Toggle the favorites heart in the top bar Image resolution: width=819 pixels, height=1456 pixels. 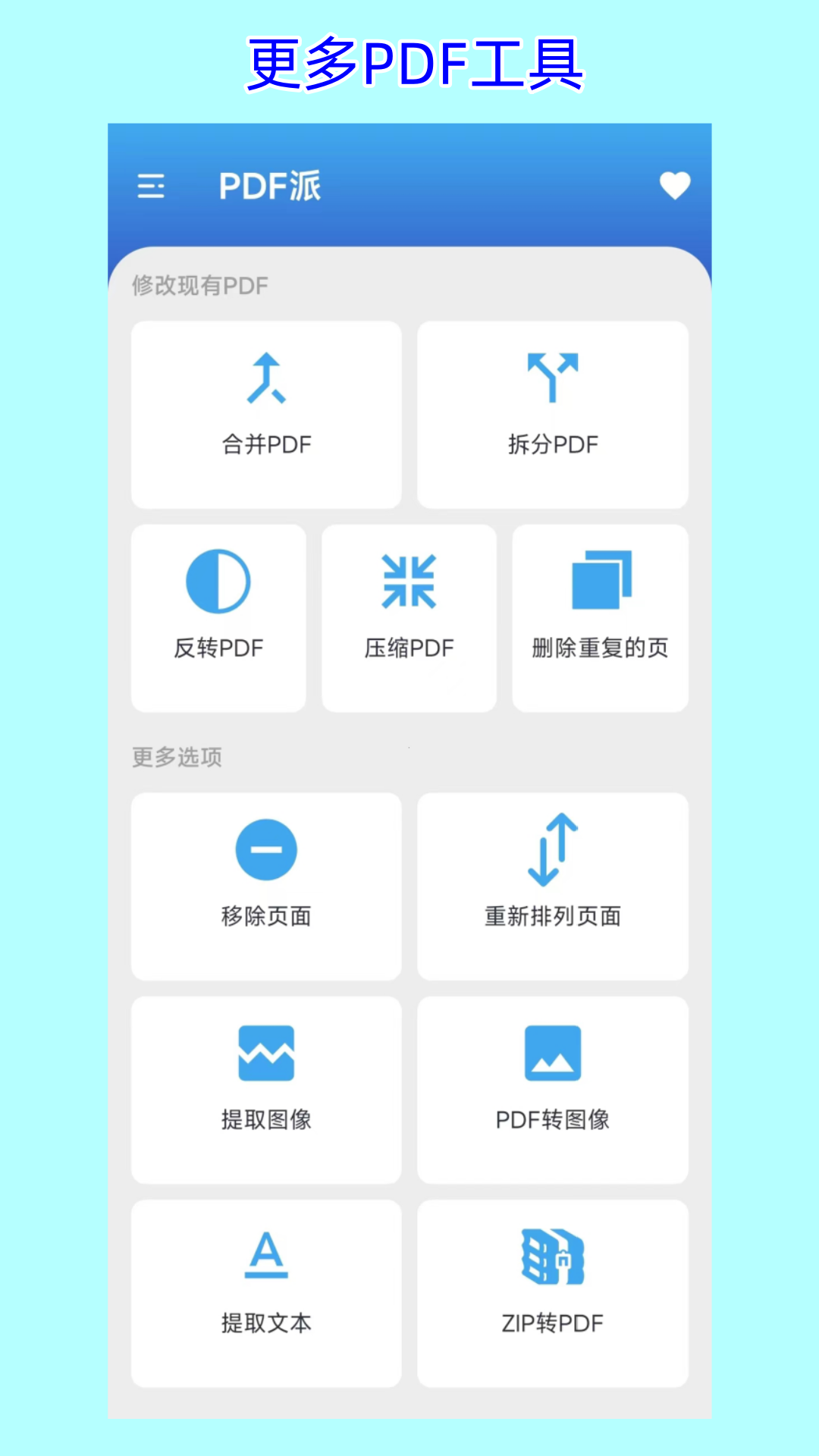(x=675, y=184)
